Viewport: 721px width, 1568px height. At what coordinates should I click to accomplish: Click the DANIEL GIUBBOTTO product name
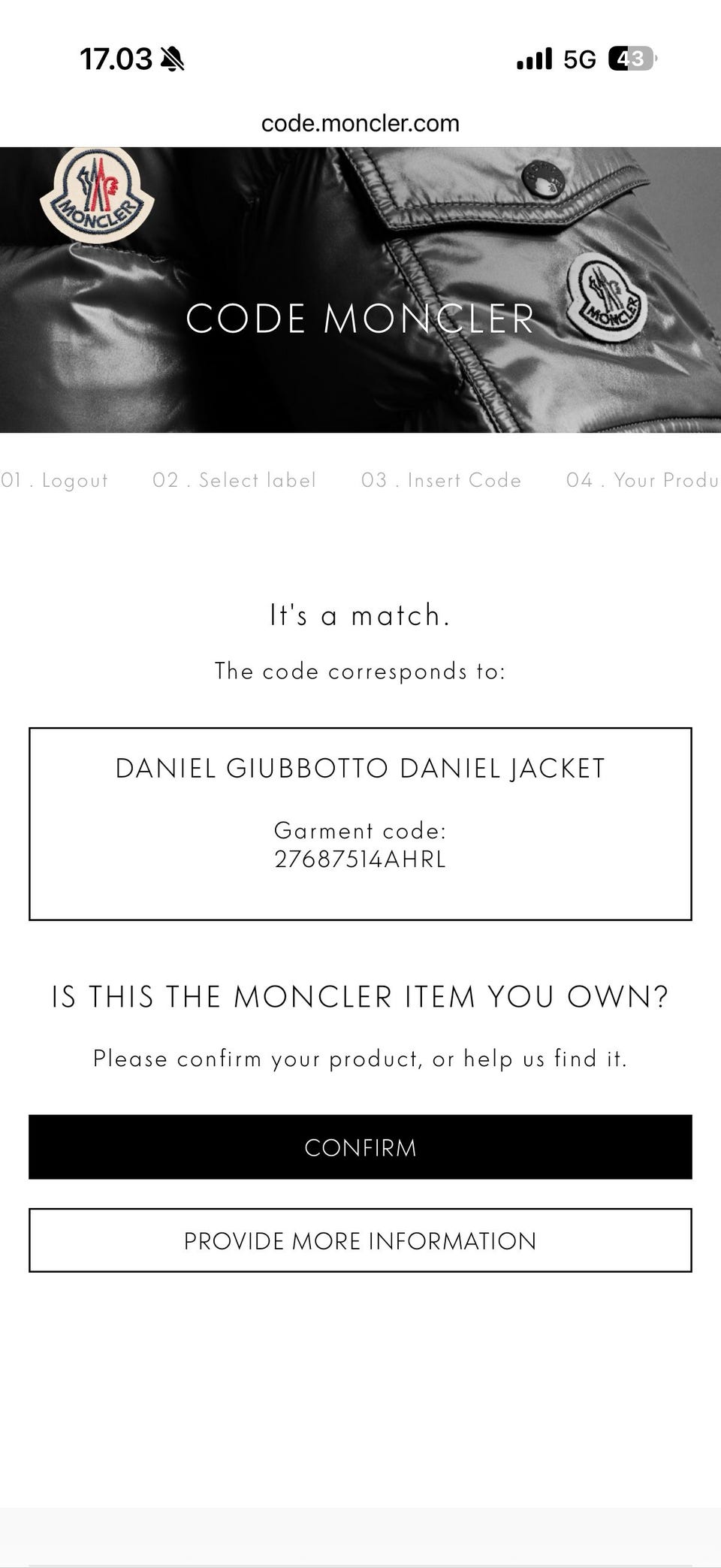[360, 768]
